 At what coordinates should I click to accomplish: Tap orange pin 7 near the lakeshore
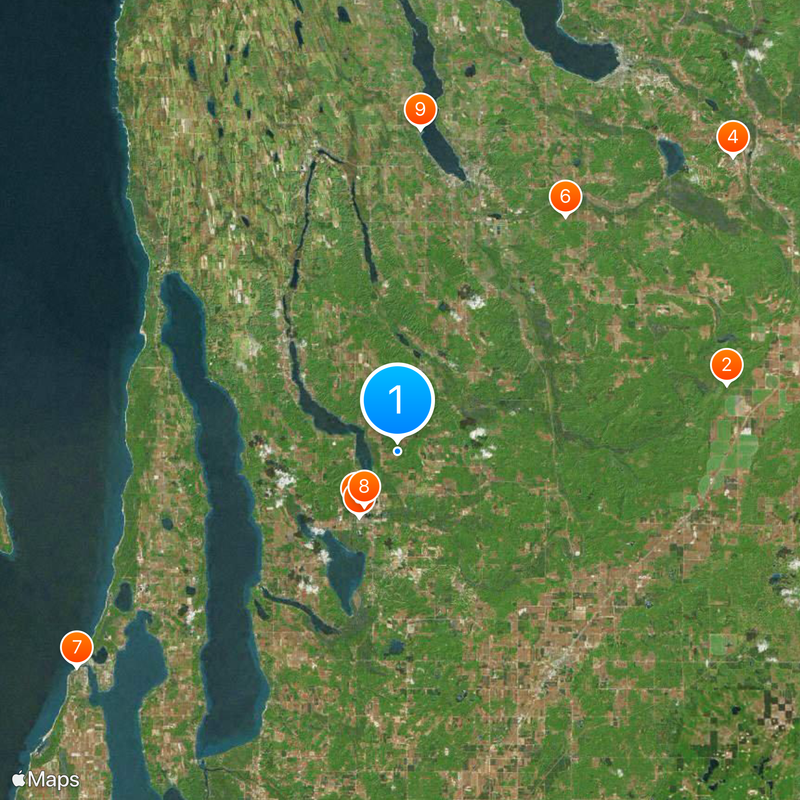pos(76,647)
